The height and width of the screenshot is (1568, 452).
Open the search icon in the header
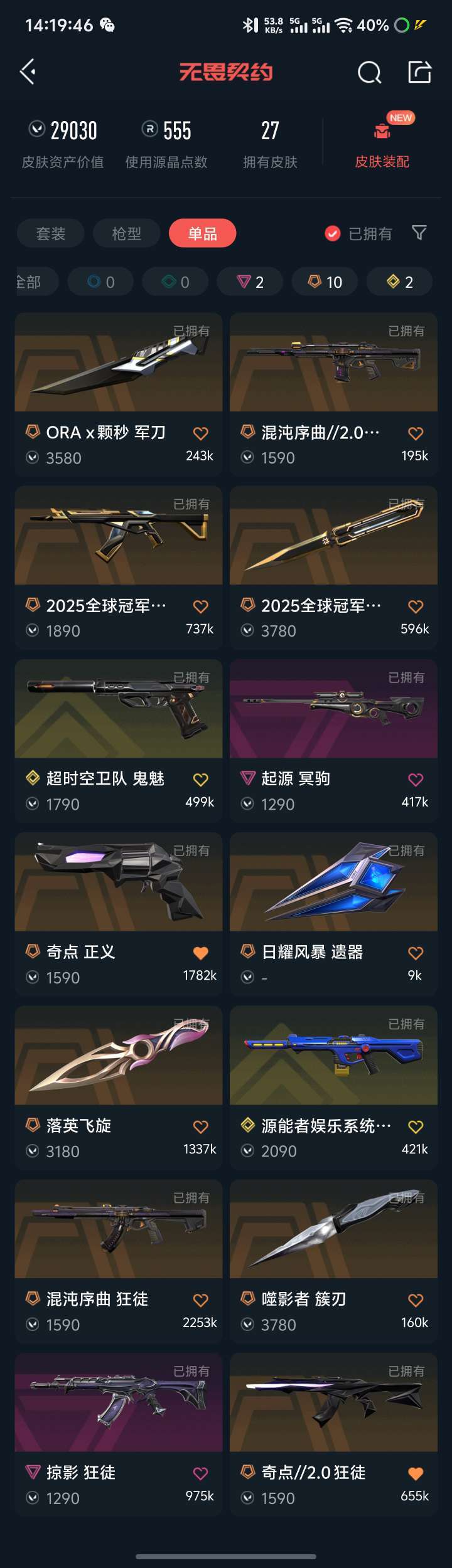(x=369, y=73)
